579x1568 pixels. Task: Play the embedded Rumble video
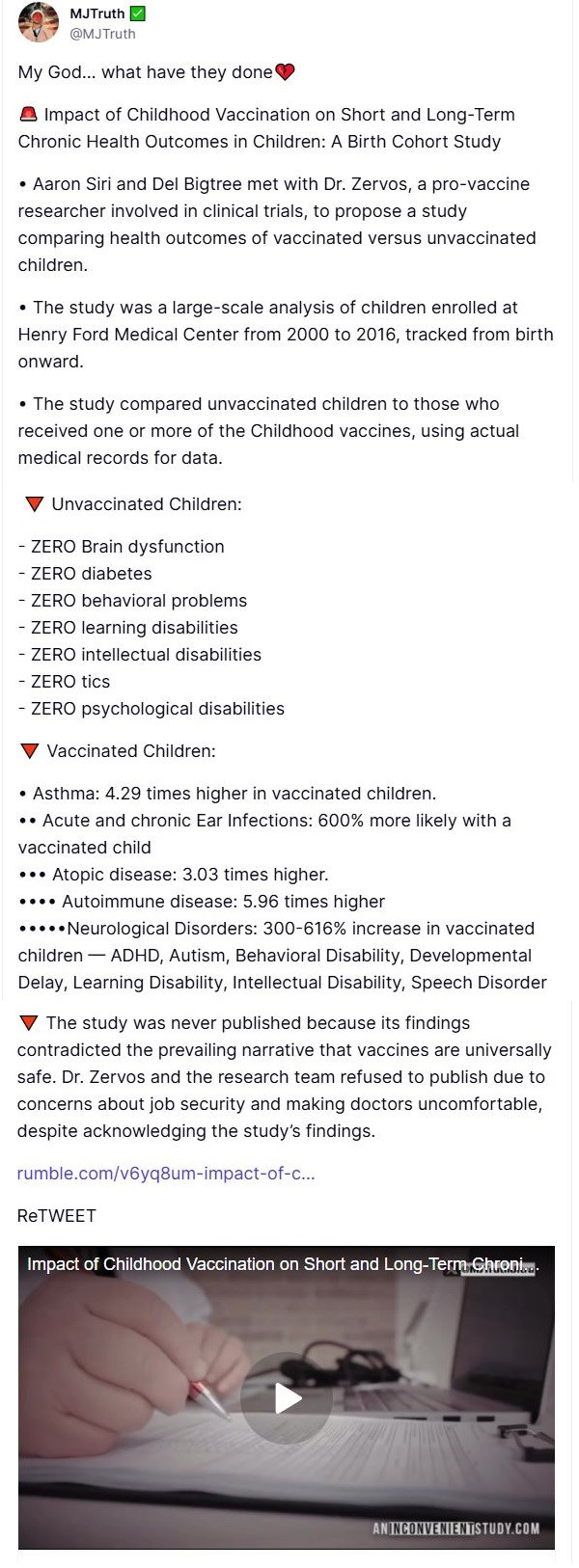(x=287, y=1398)
